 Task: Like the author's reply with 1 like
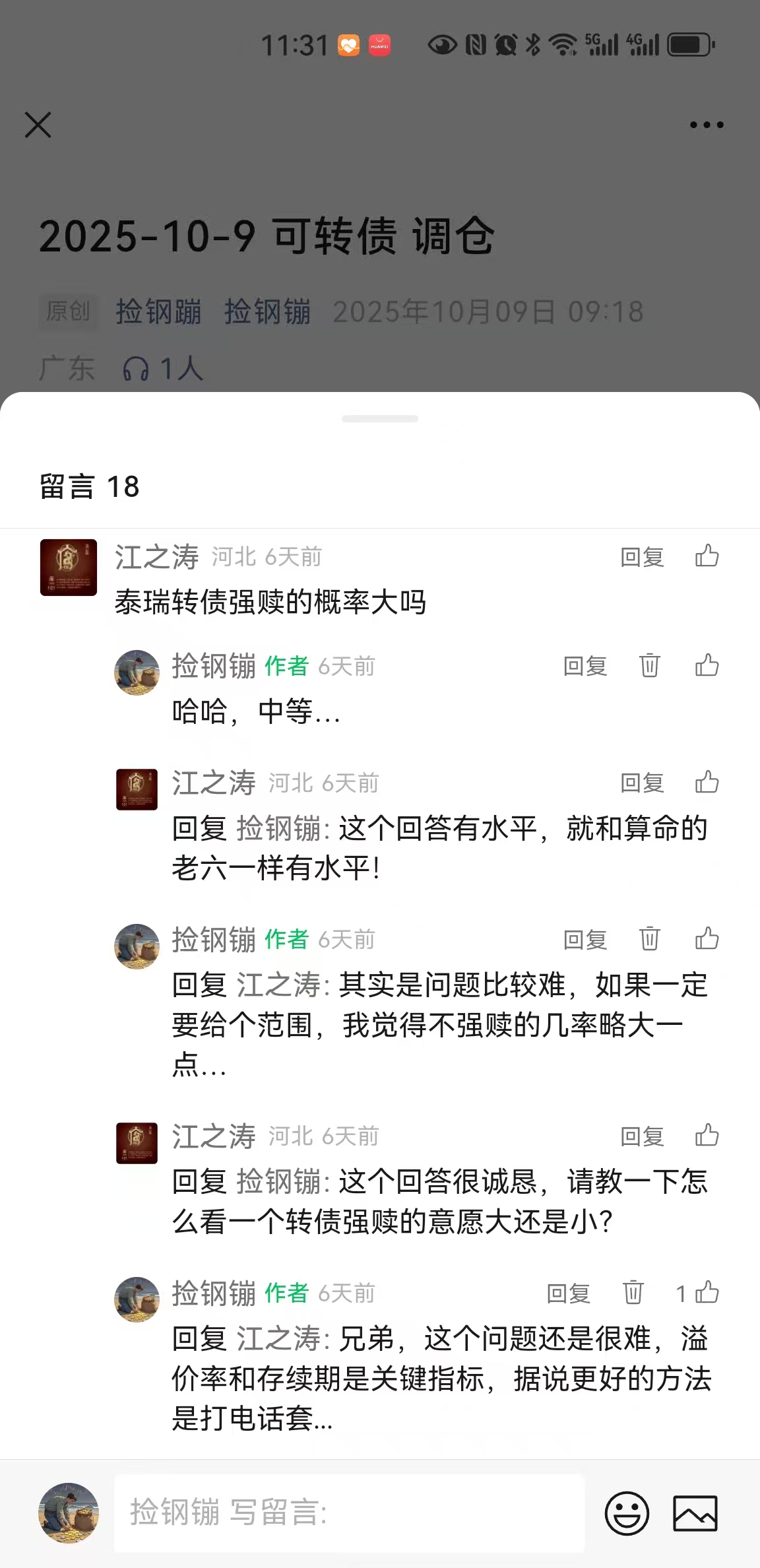706,1293
